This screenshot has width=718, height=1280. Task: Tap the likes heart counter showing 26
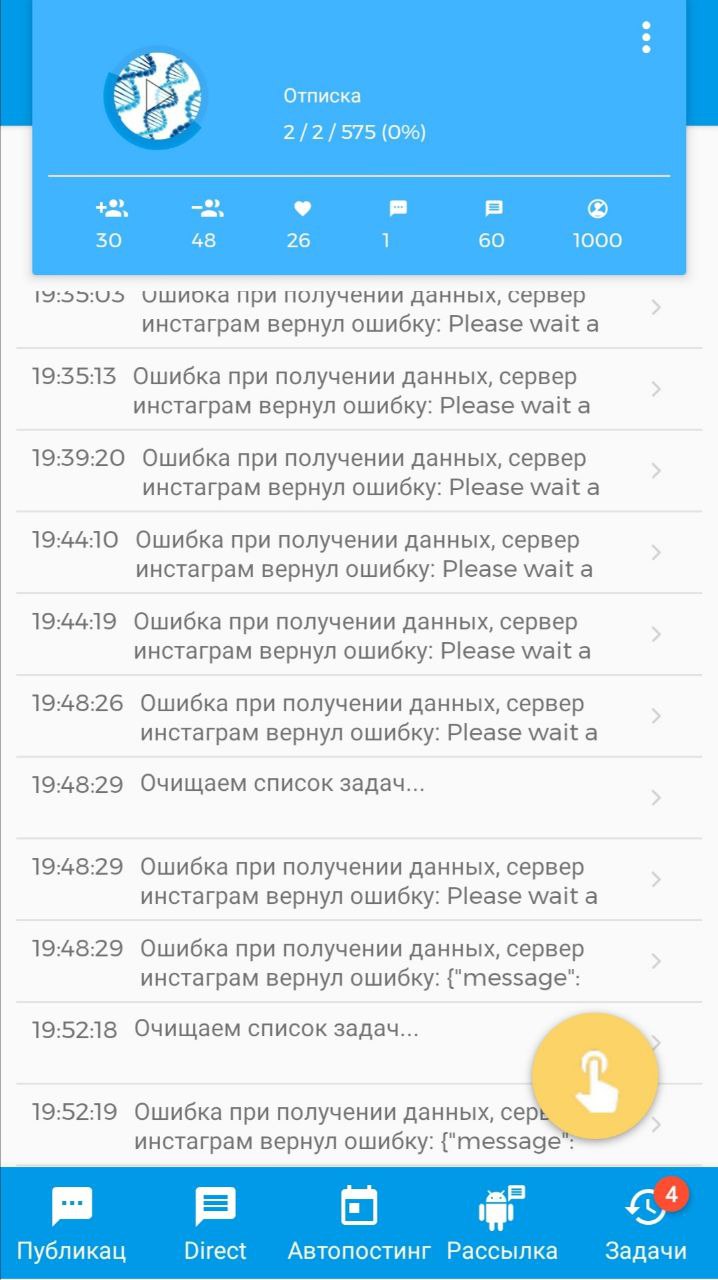[x=300, y=224]
